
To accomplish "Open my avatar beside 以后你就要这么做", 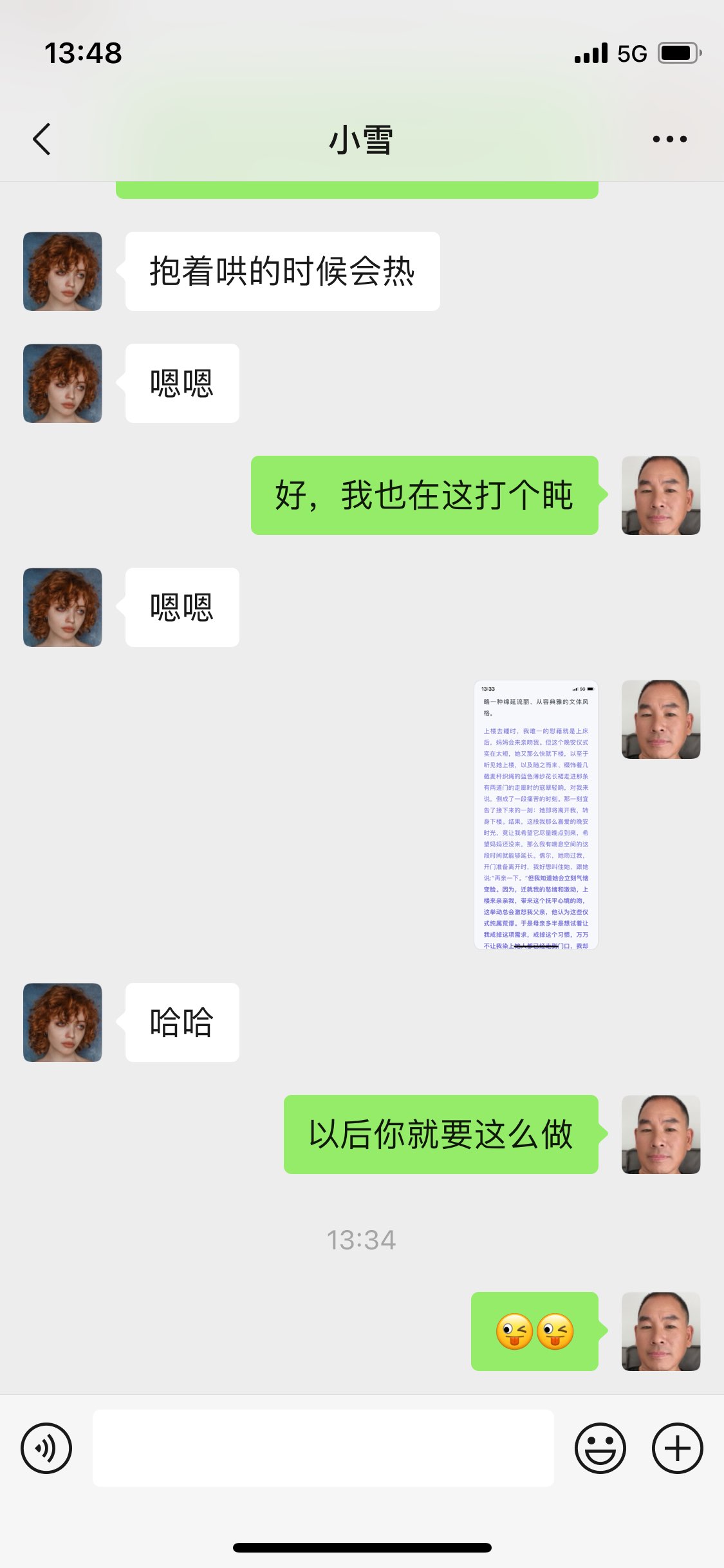I will [x=660, y=1134].
